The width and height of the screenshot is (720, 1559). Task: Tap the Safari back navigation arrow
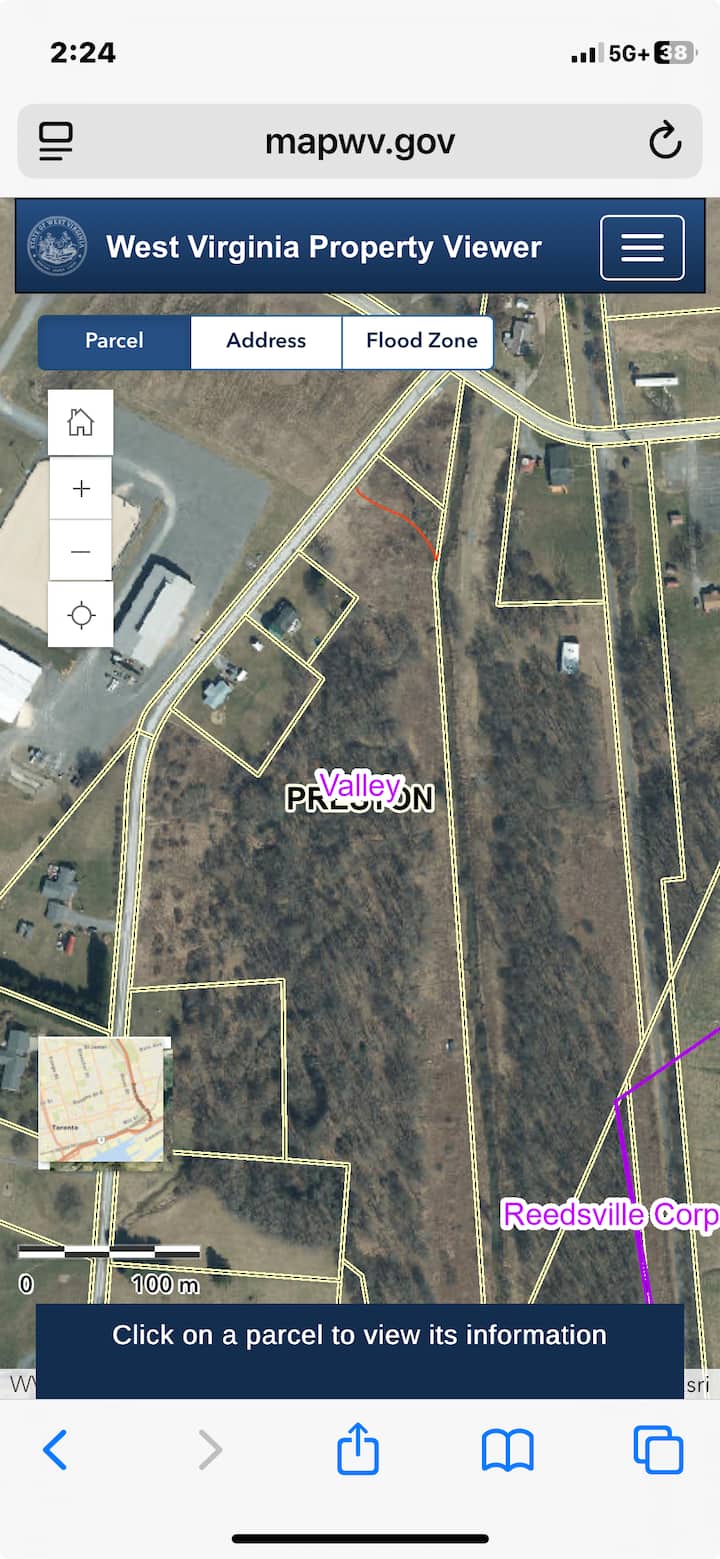point(56,1447)
